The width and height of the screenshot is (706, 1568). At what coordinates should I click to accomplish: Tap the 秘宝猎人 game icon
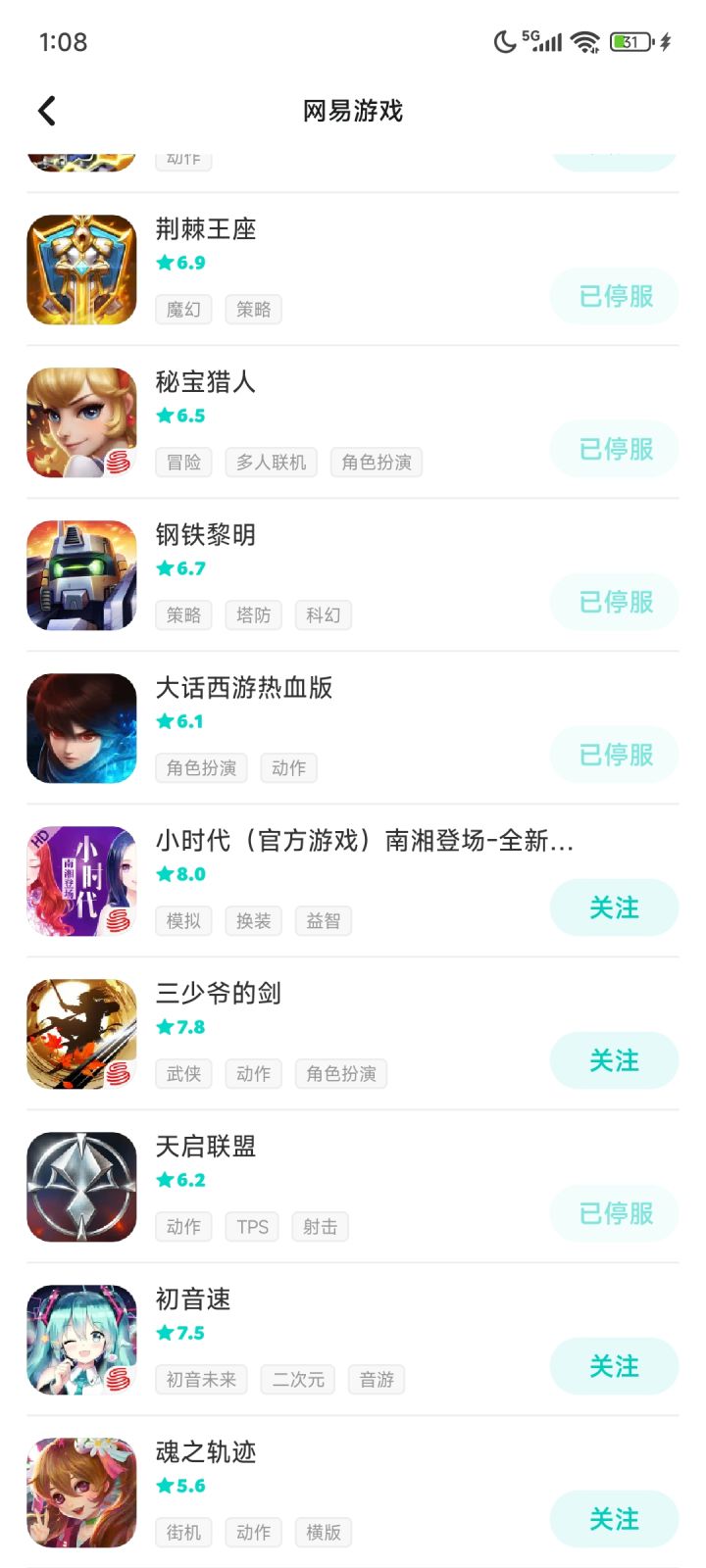click(81, 422)
